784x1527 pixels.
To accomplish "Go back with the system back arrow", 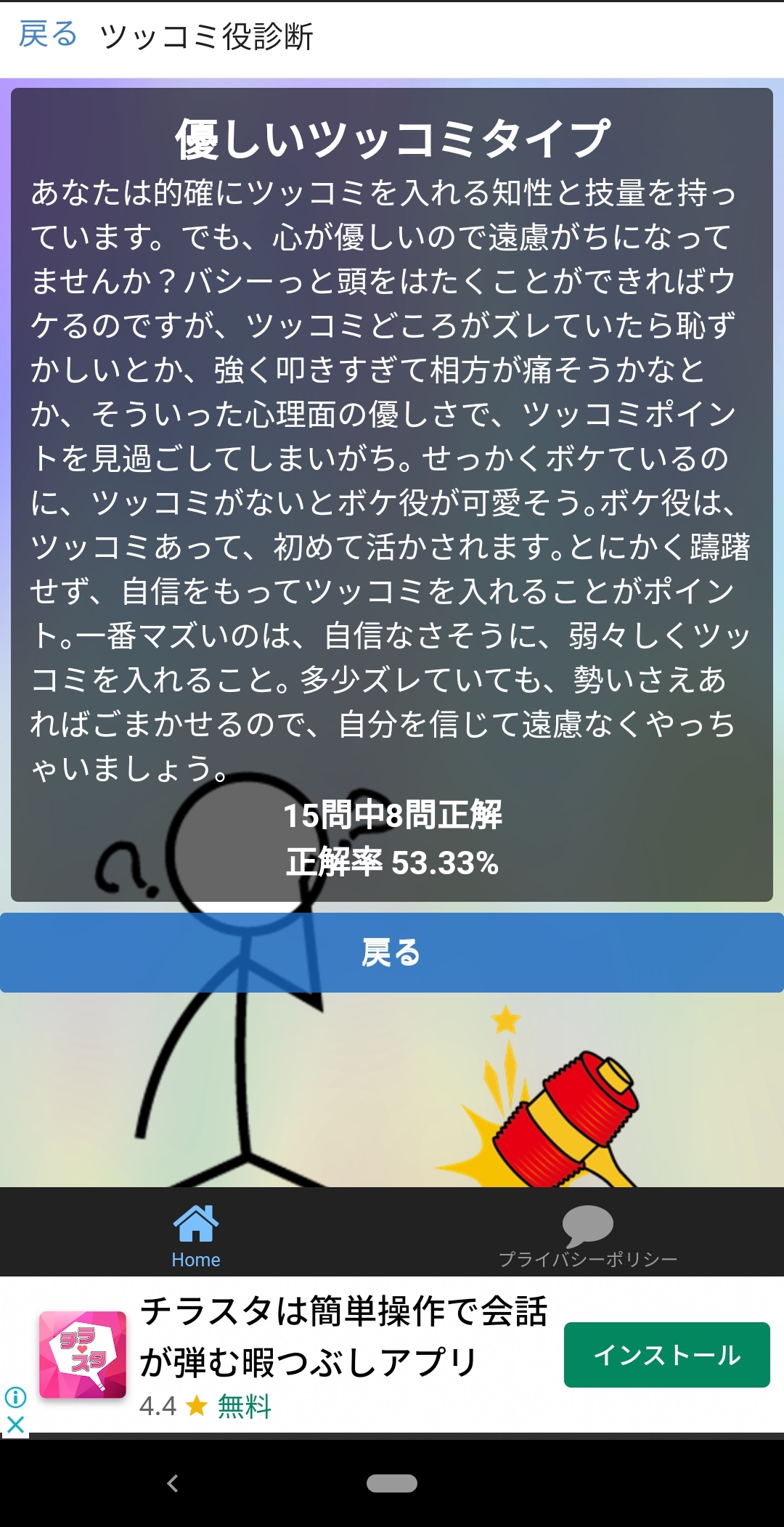I will [173, 1483].
